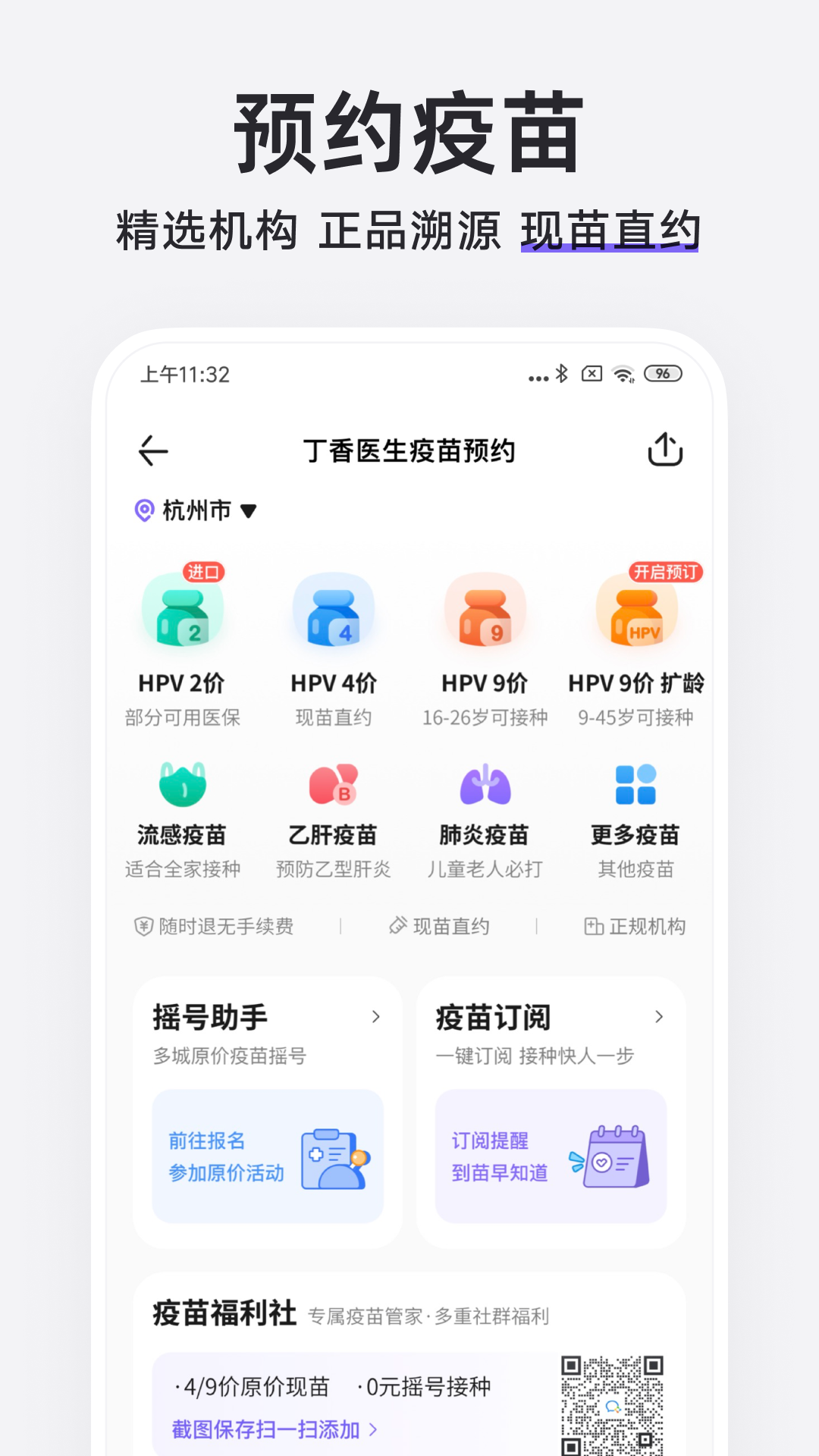Tap the 正规机构 guarantee item
Screen dimensions: 819x1456
click(x=637, y=927)
